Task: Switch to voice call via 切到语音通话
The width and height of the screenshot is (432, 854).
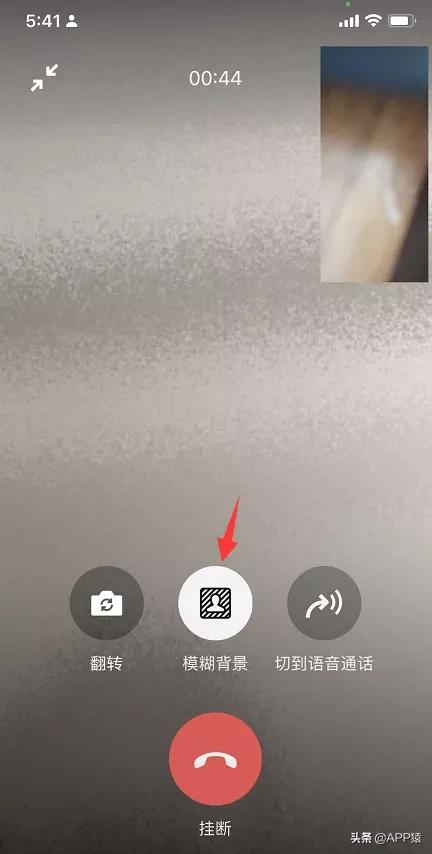Action: coord(324,603)
